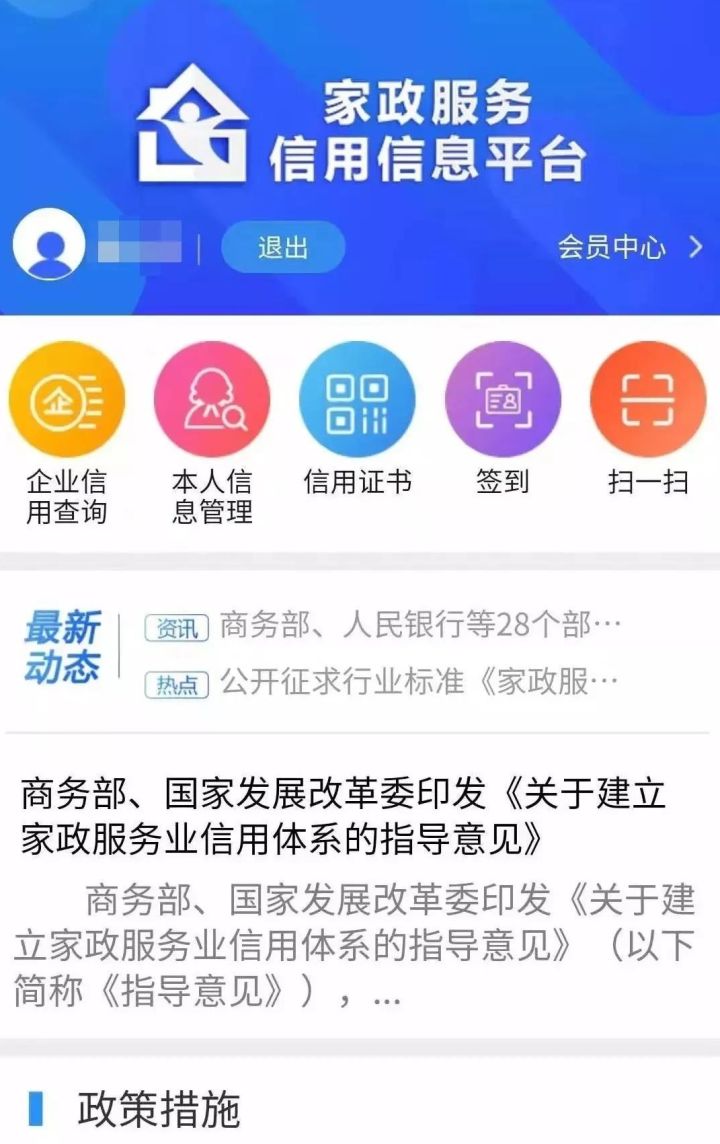Viewport: 720px width, 1144px height.
Task: Open the 资讯 news about 商务部、人民银行等28个部
Action: click(420, 627)
